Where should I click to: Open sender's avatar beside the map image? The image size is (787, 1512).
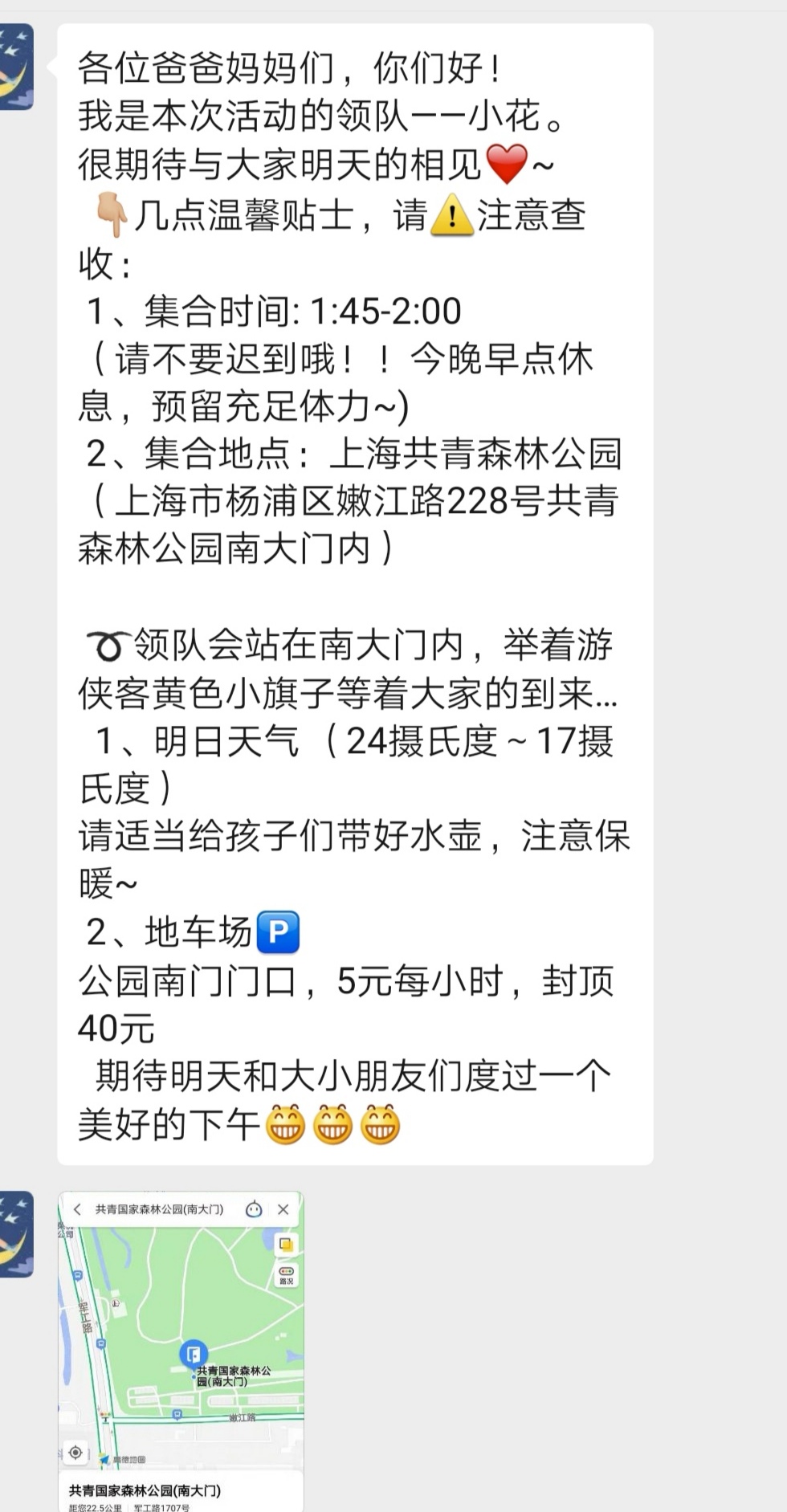(16, 1233)
